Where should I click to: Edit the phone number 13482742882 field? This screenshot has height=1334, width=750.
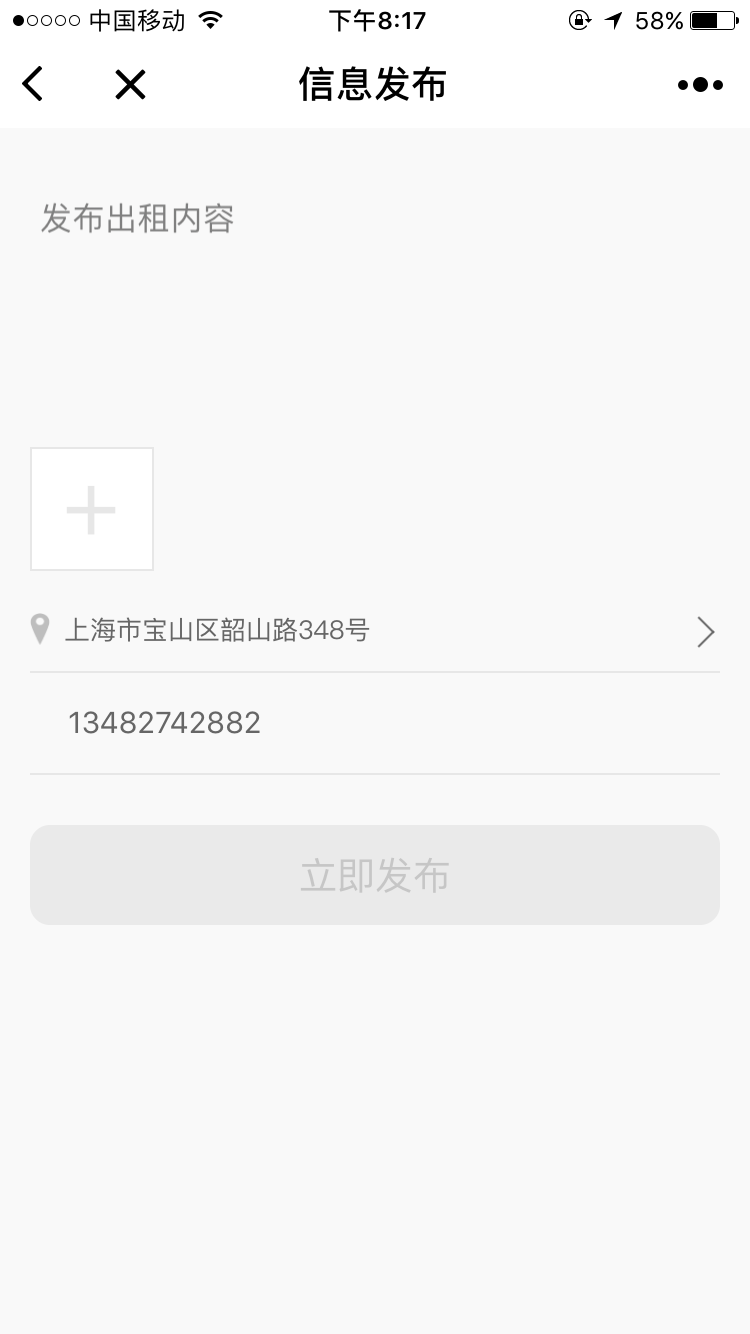[x=375, y=723]
